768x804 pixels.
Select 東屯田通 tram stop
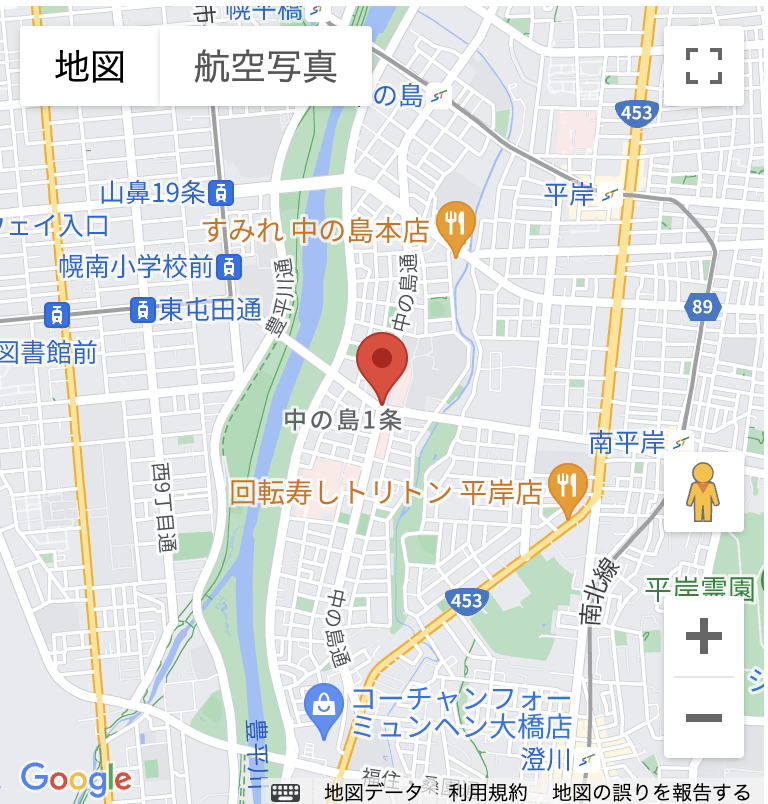point(144,309)
